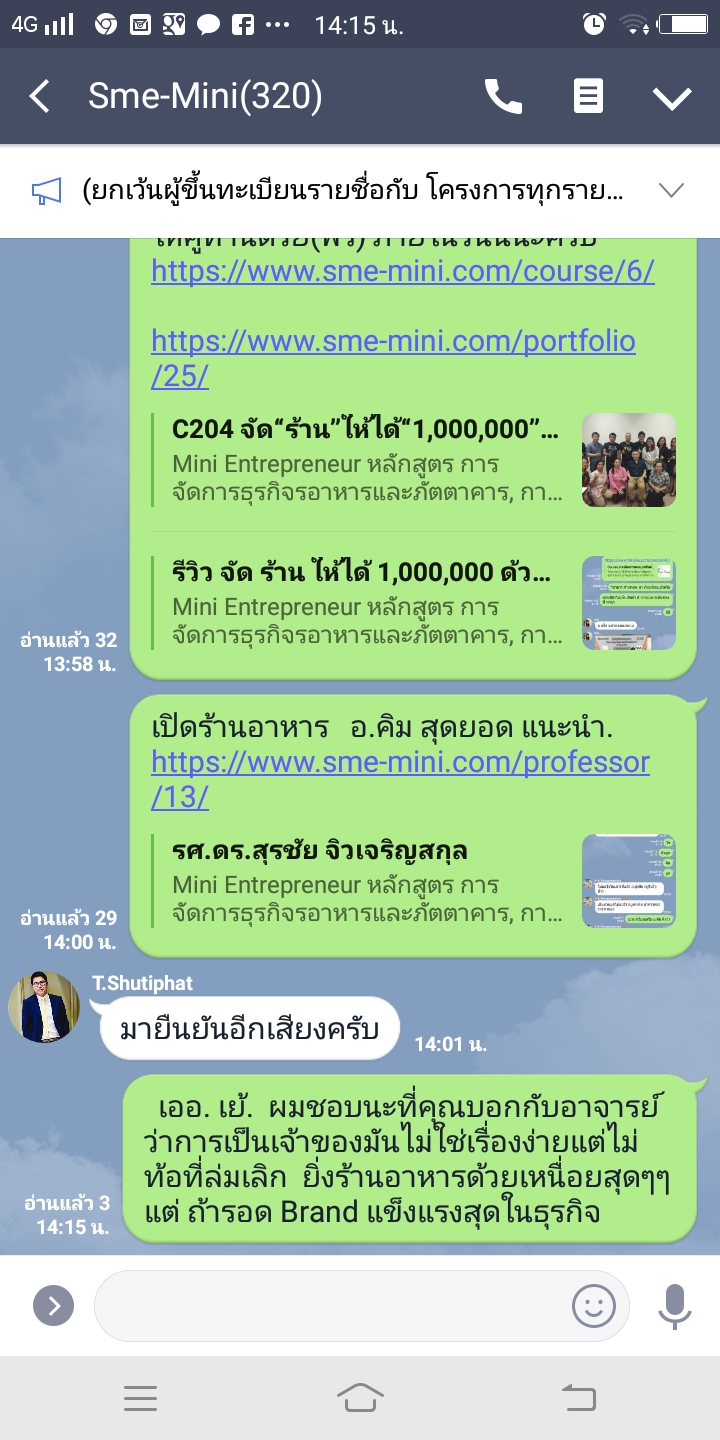Record a voice message with microphone
The height and width of the screenshot is (1440, 720).
675,1305
